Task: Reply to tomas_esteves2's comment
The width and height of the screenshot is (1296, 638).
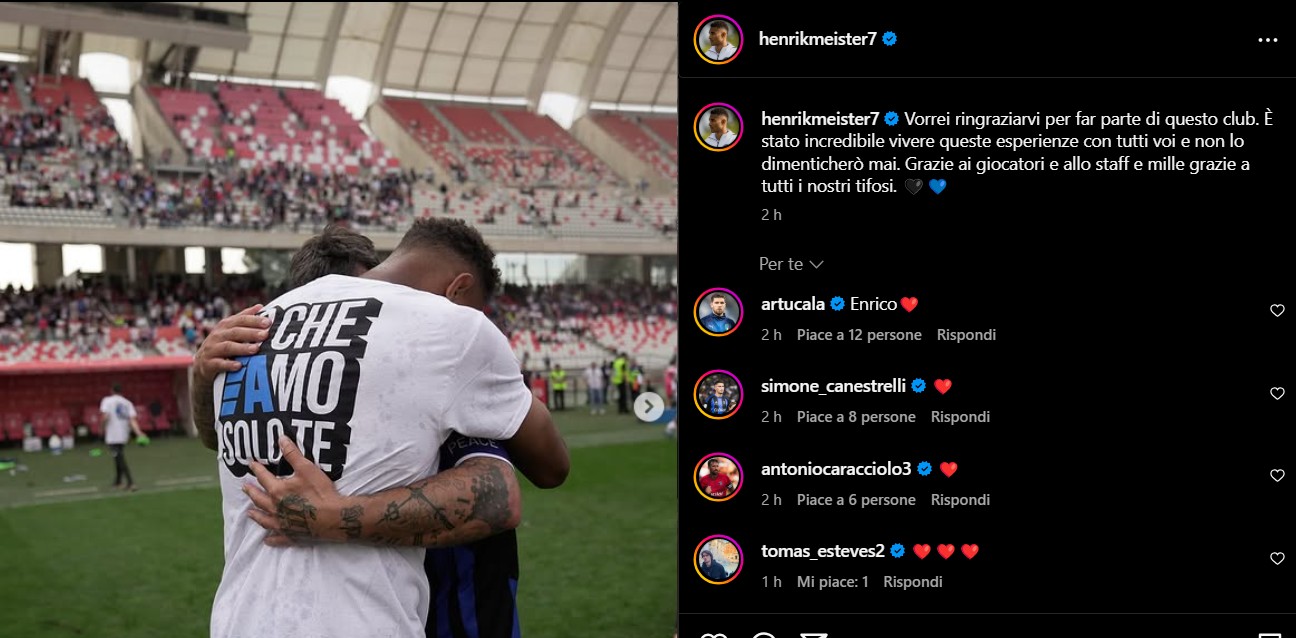Action: coord(913,582)
